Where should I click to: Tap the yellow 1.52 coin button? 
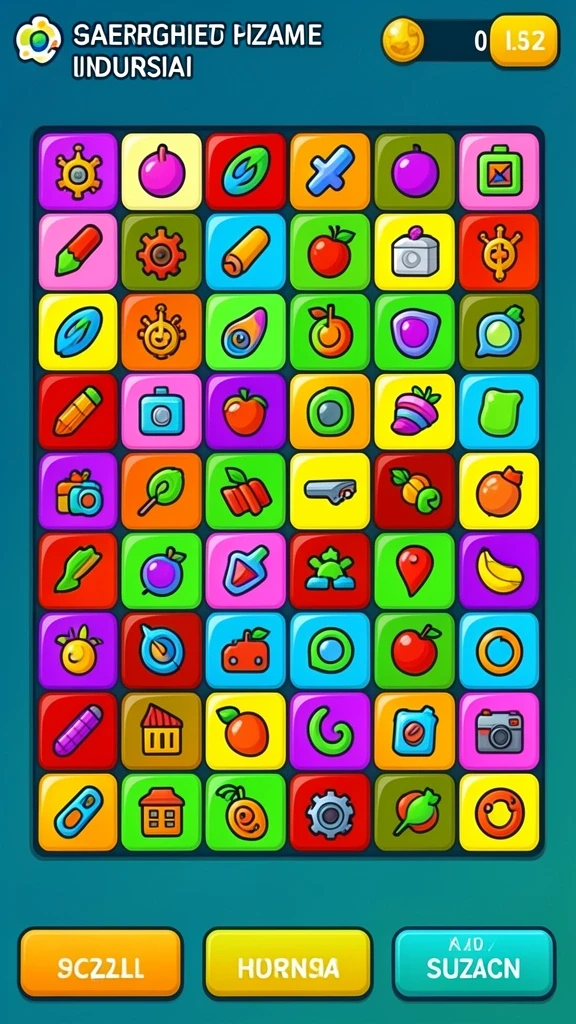click(x=524, y=41)
